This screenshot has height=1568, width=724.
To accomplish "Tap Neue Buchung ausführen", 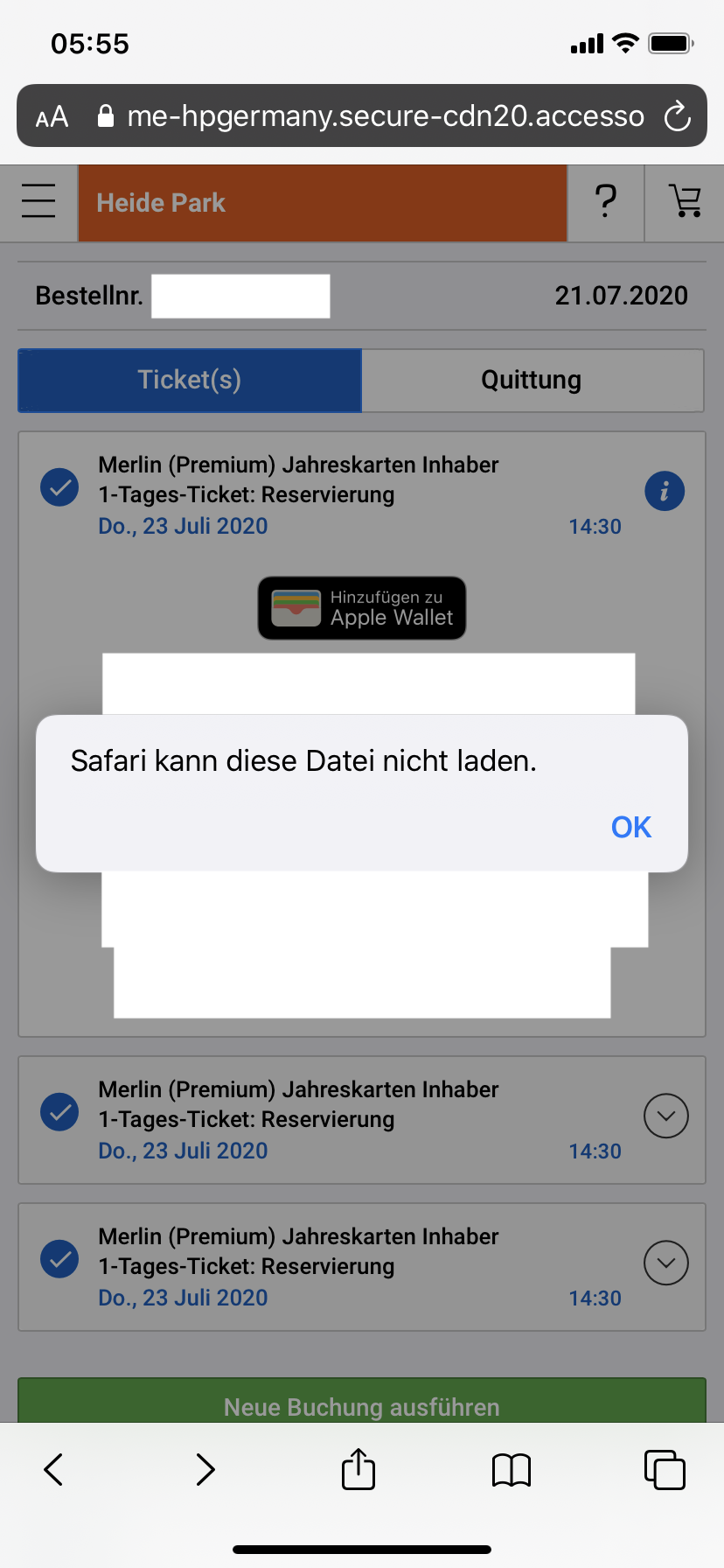I will [362, 1402].
